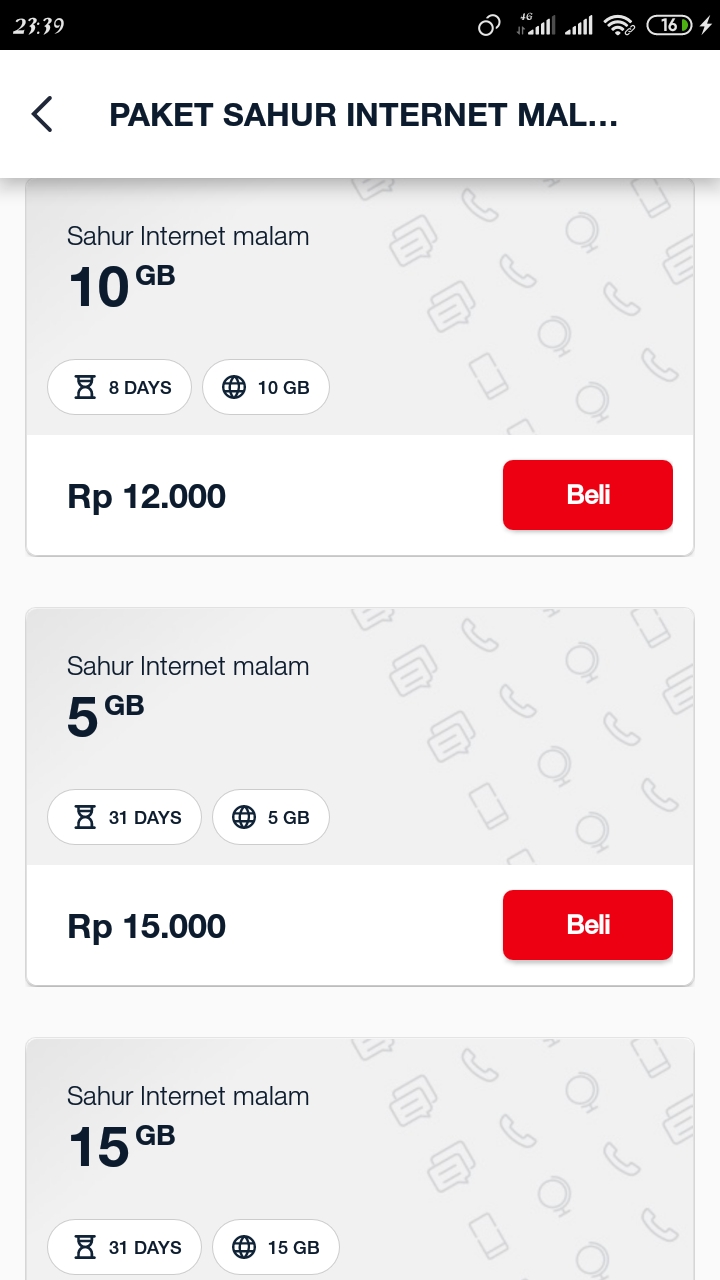720x1280 pixels.
Task: Open the truncated PAKET SAHUR INTERNET title
Action: (x=364, y=114)
